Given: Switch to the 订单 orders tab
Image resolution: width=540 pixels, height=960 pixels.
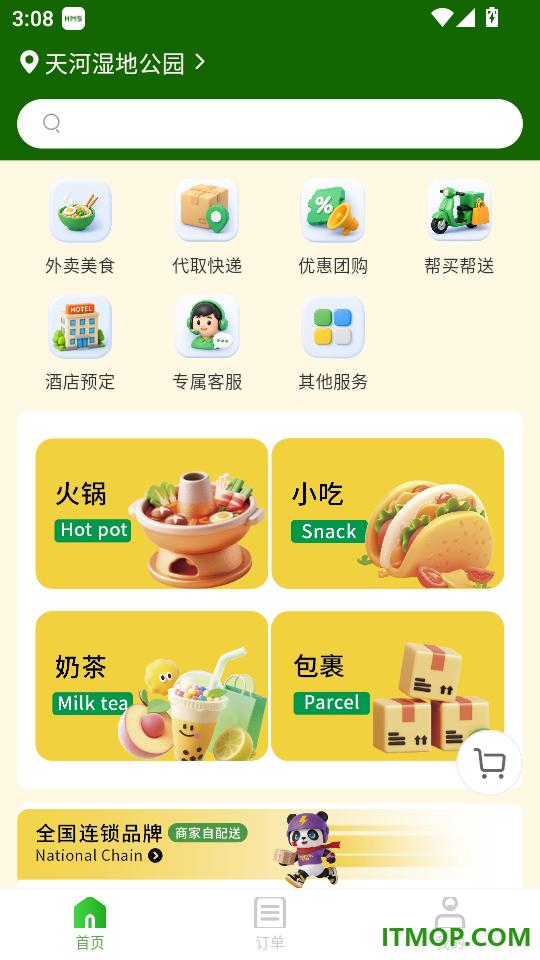Looking at the screenshot, I should pyautogui.click(x=270, y=924).
